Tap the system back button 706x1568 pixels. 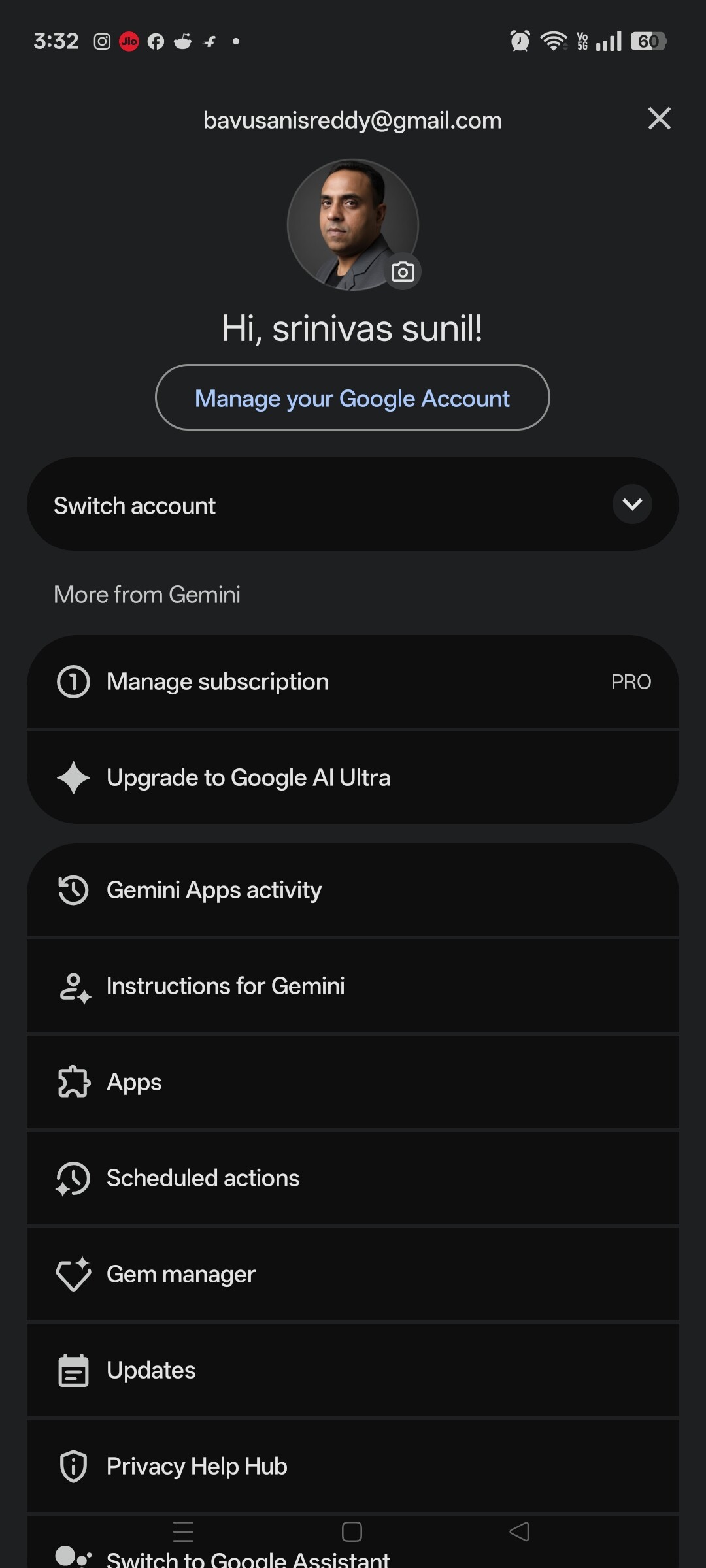coord(520,1531)
